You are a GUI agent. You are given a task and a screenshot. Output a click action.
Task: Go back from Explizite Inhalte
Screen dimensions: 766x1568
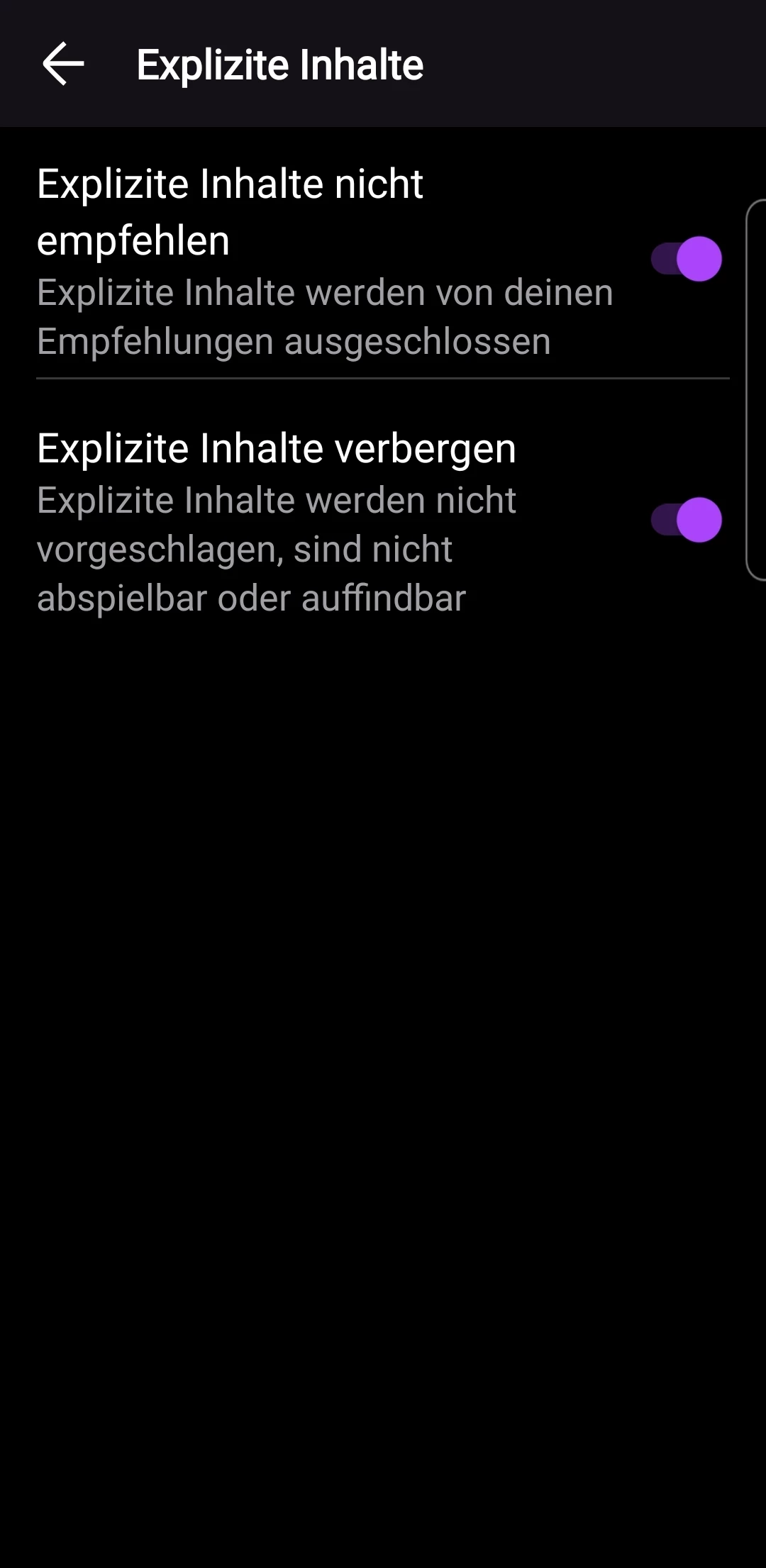[63, 64]
